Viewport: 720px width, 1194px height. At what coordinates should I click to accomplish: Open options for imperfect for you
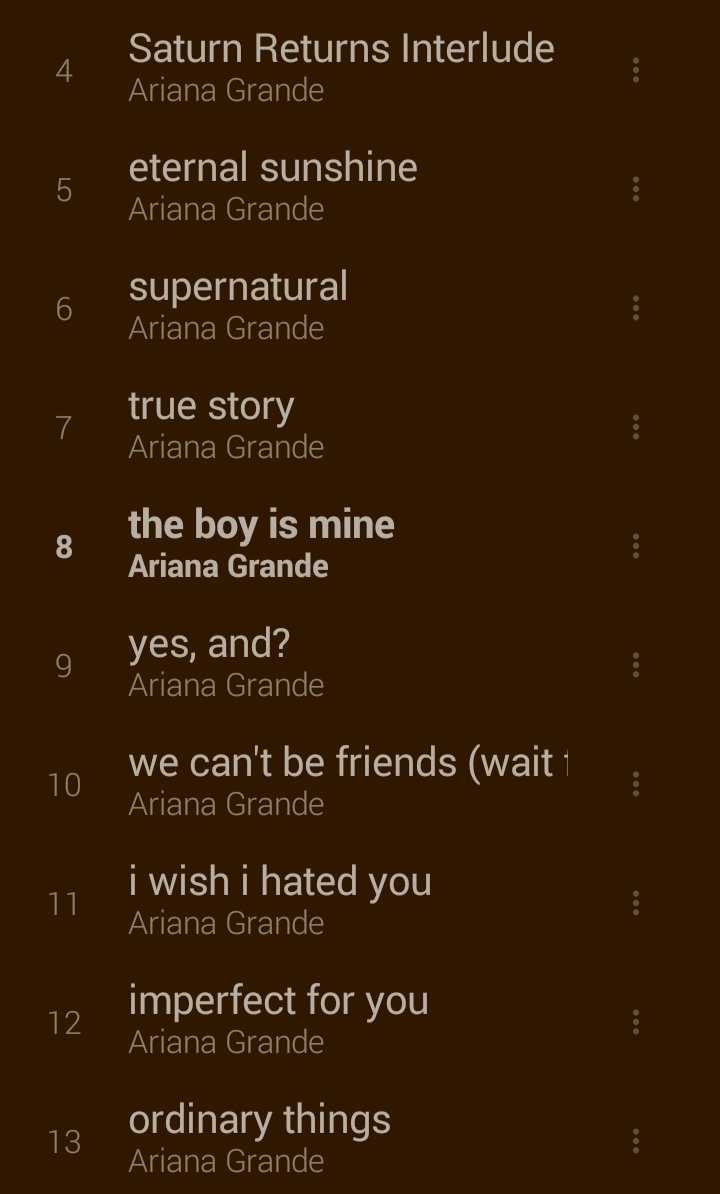tap(636, 1021)
